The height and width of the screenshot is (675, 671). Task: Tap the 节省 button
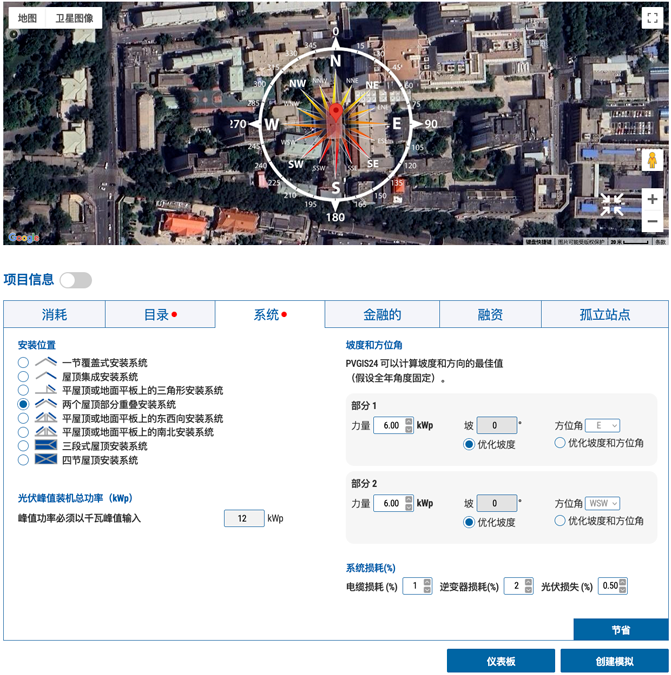point(620,630)
